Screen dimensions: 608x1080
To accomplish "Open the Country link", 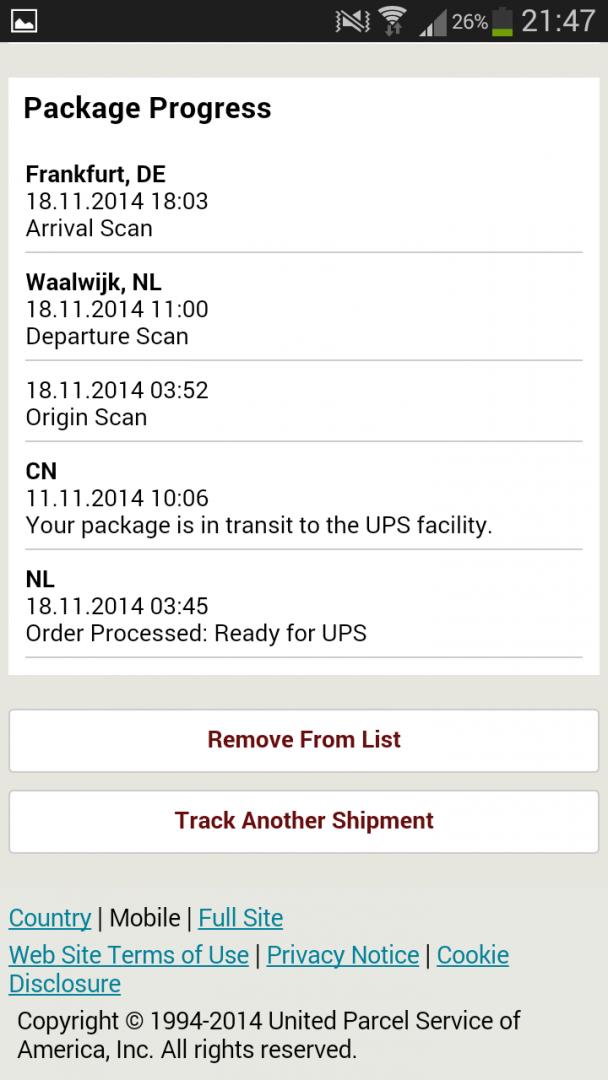I will pyautogui.click(x=50, y=918).
